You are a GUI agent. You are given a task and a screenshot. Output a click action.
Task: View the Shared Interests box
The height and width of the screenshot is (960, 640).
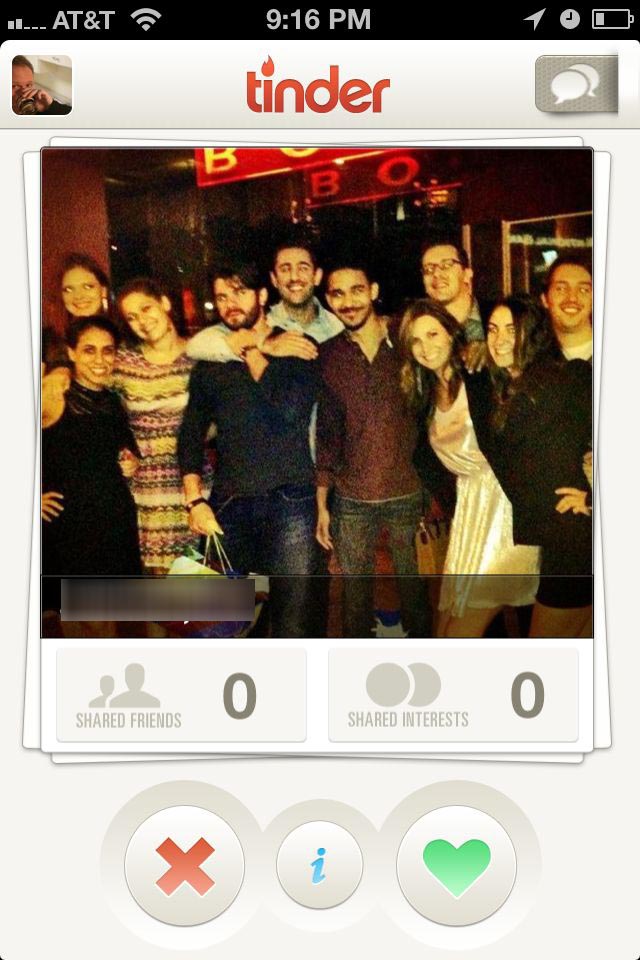[453, 696]
